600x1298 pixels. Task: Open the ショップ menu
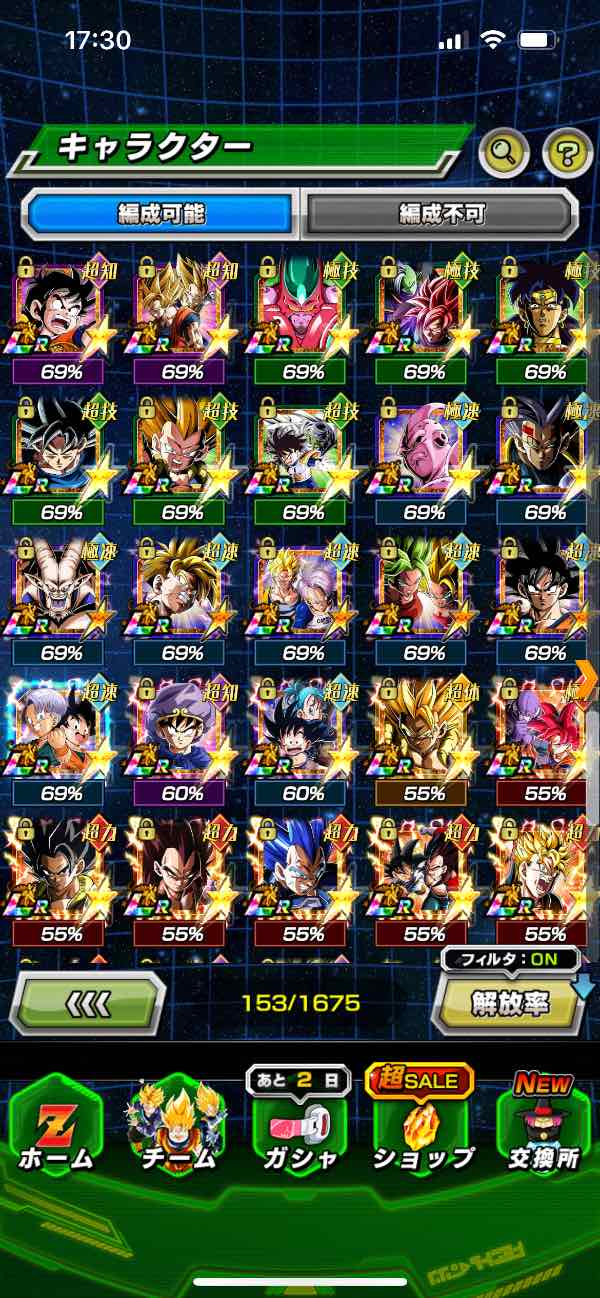point(422,1123)
